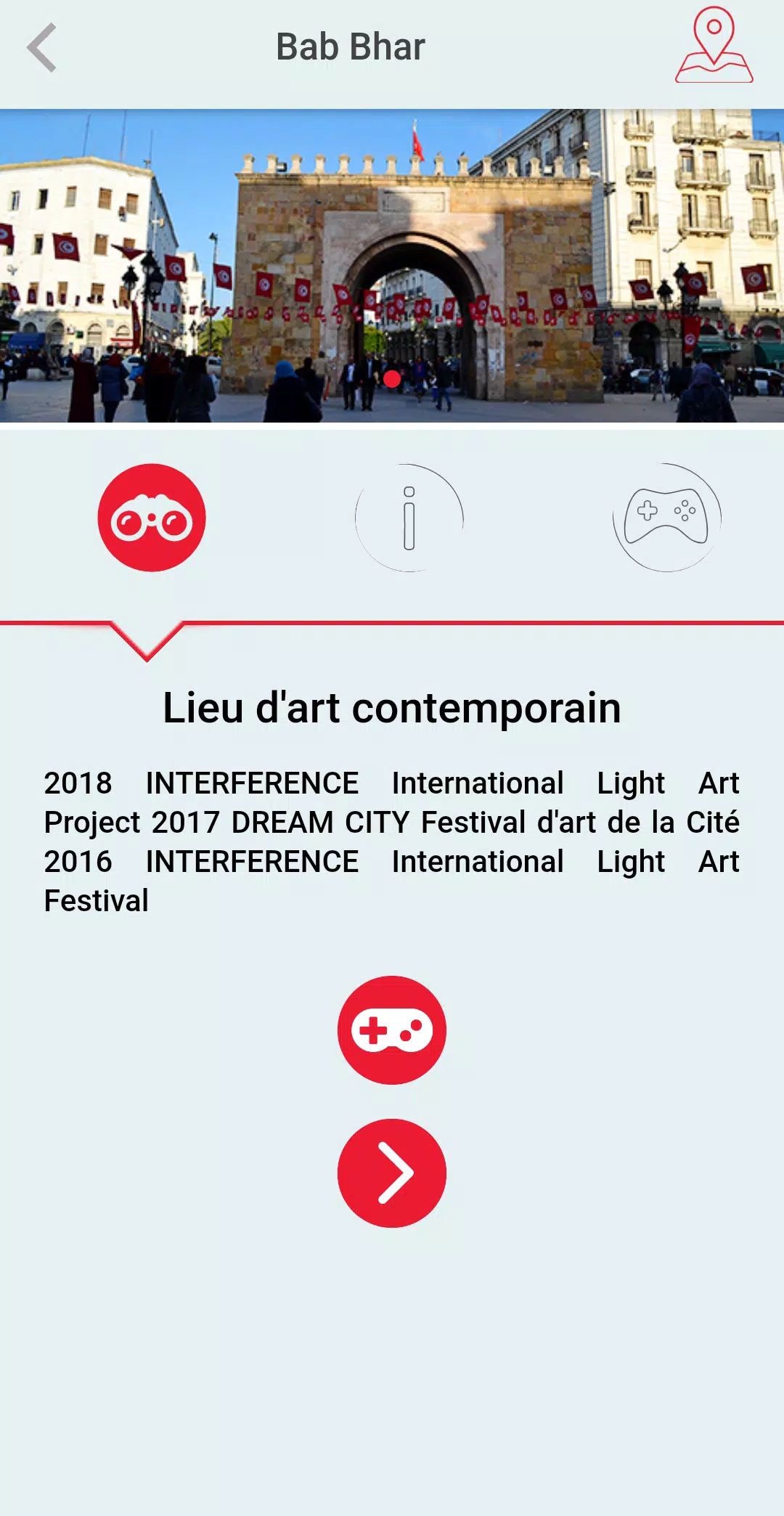Switch to the gamepad tab
This screenshot has width=784, height=1516.
(666, 518)
